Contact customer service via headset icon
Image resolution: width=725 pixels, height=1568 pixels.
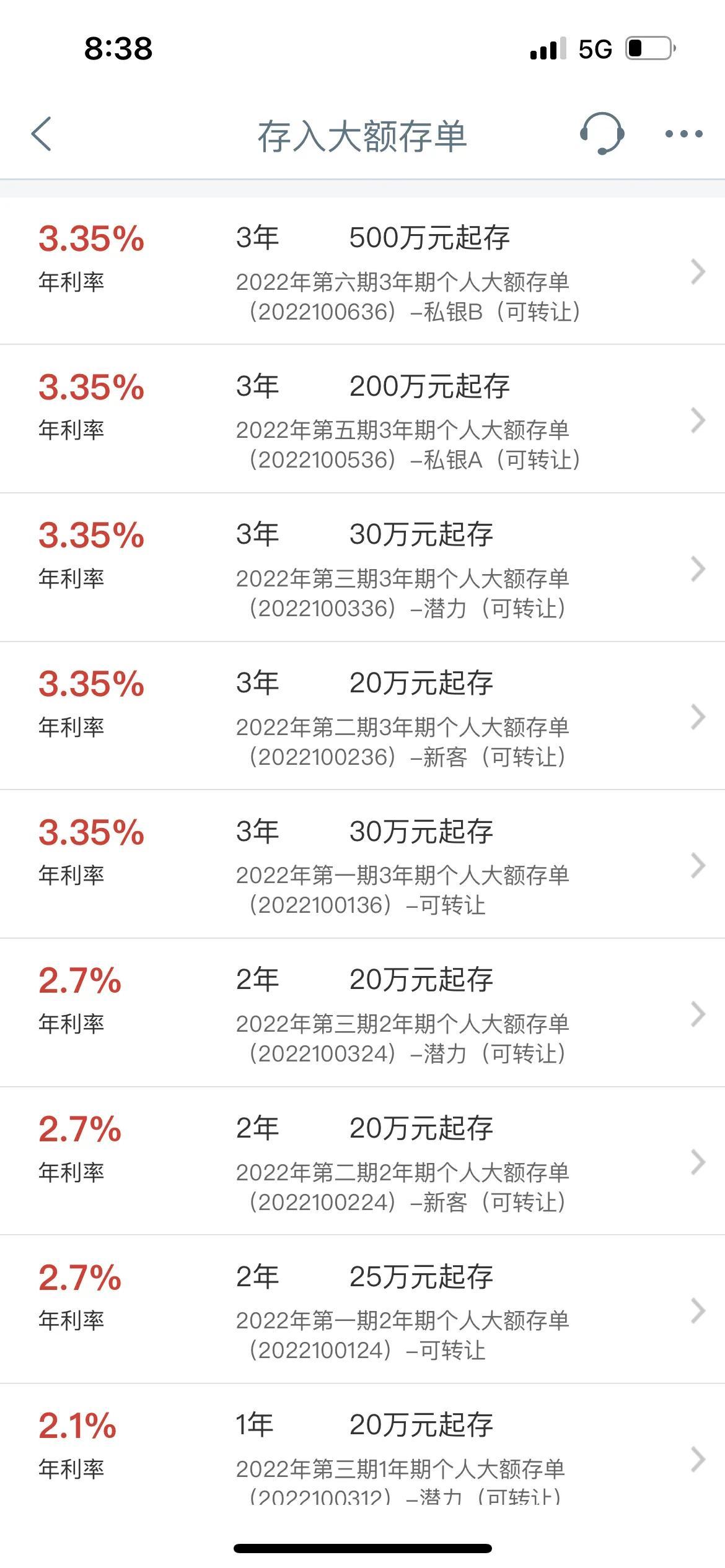tap(601, 133)
